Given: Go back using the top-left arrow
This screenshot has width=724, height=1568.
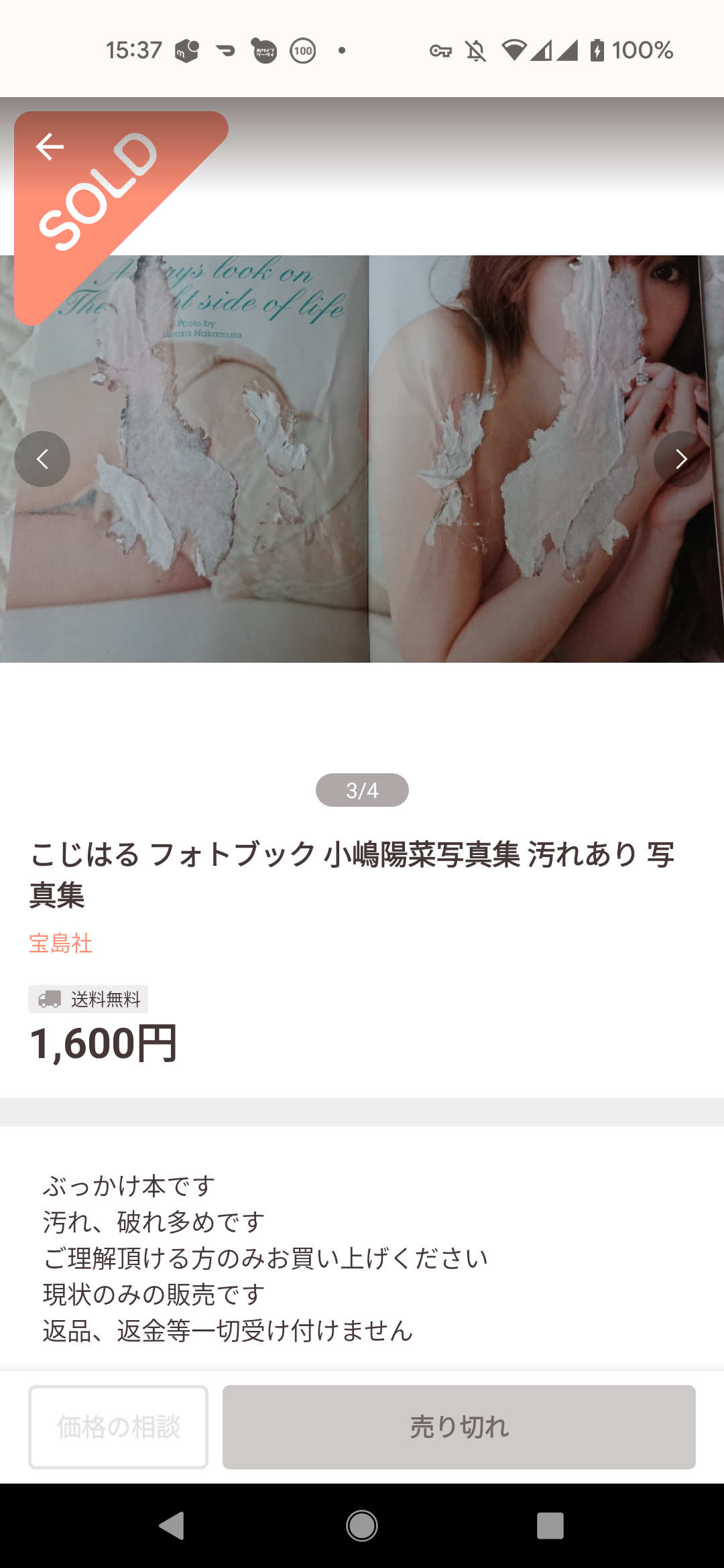Looking at the screenshot, I should (x=50, y=147).
